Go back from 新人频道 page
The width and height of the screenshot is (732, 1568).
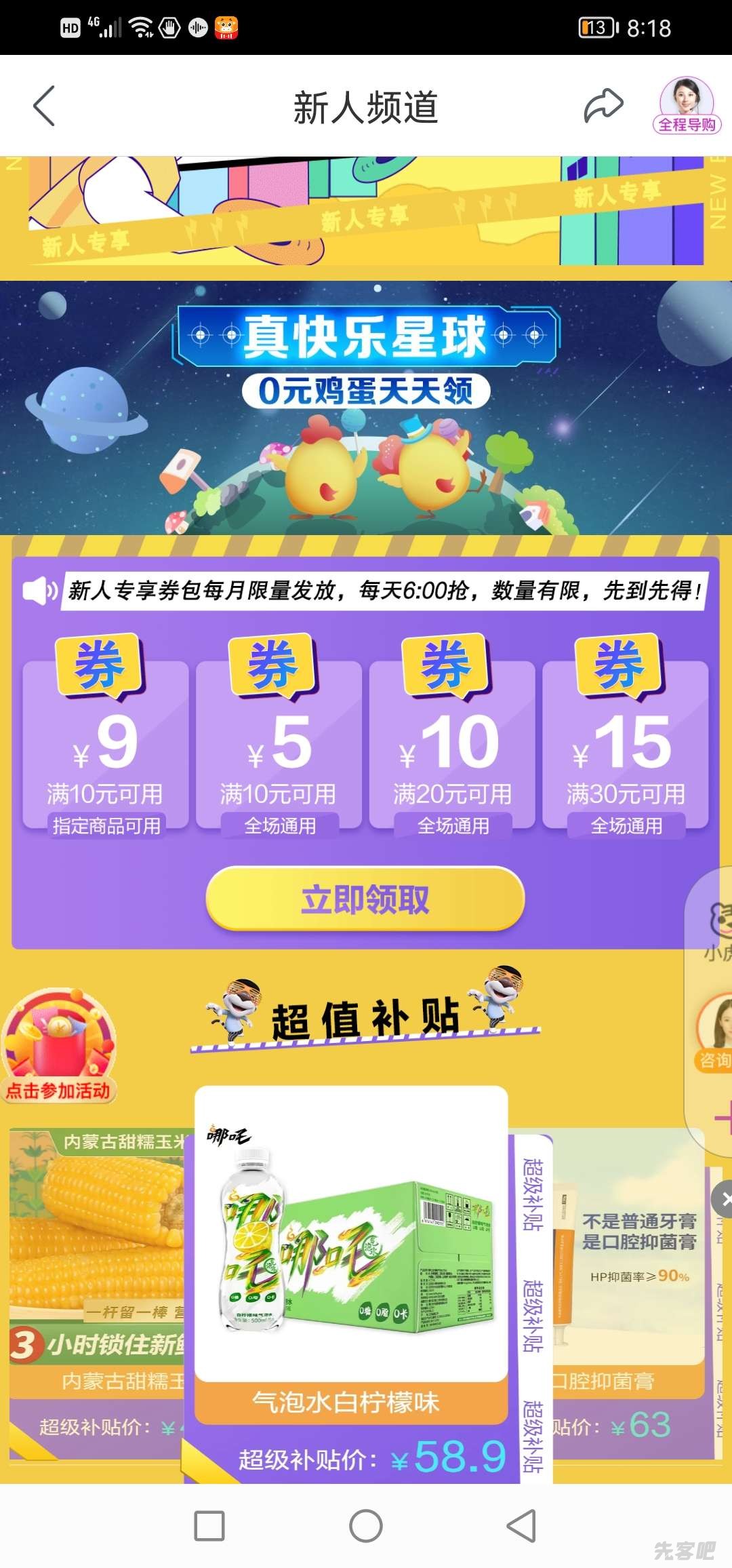[x=44, y=106]
